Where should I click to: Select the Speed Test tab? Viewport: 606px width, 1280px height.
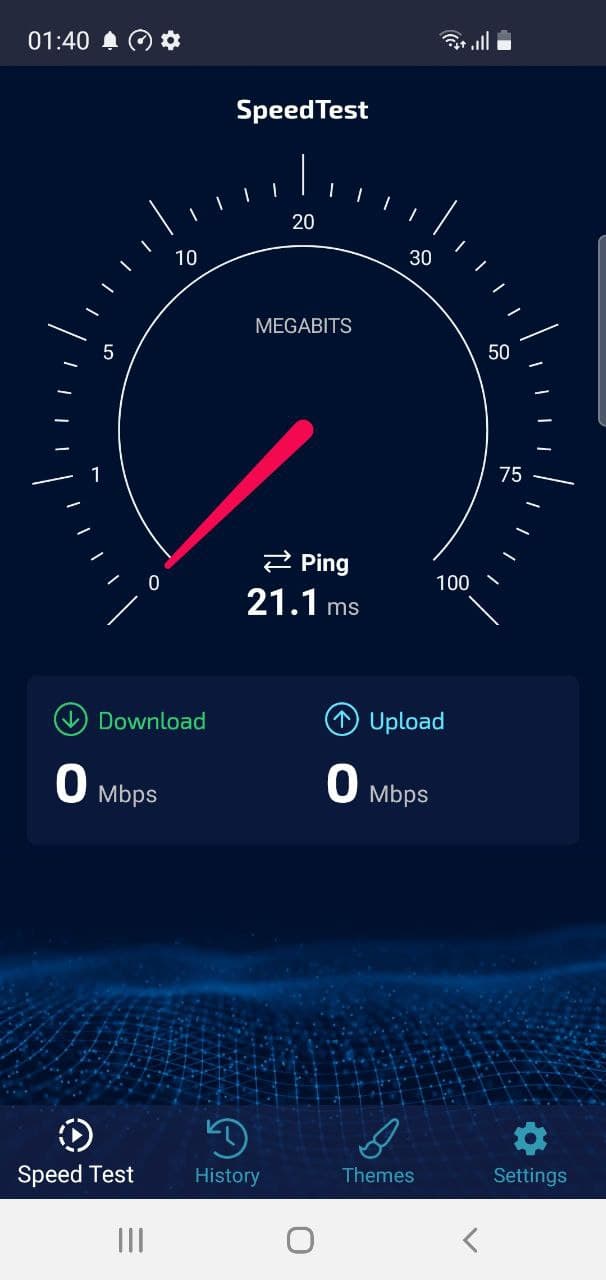pos(76,1152)
